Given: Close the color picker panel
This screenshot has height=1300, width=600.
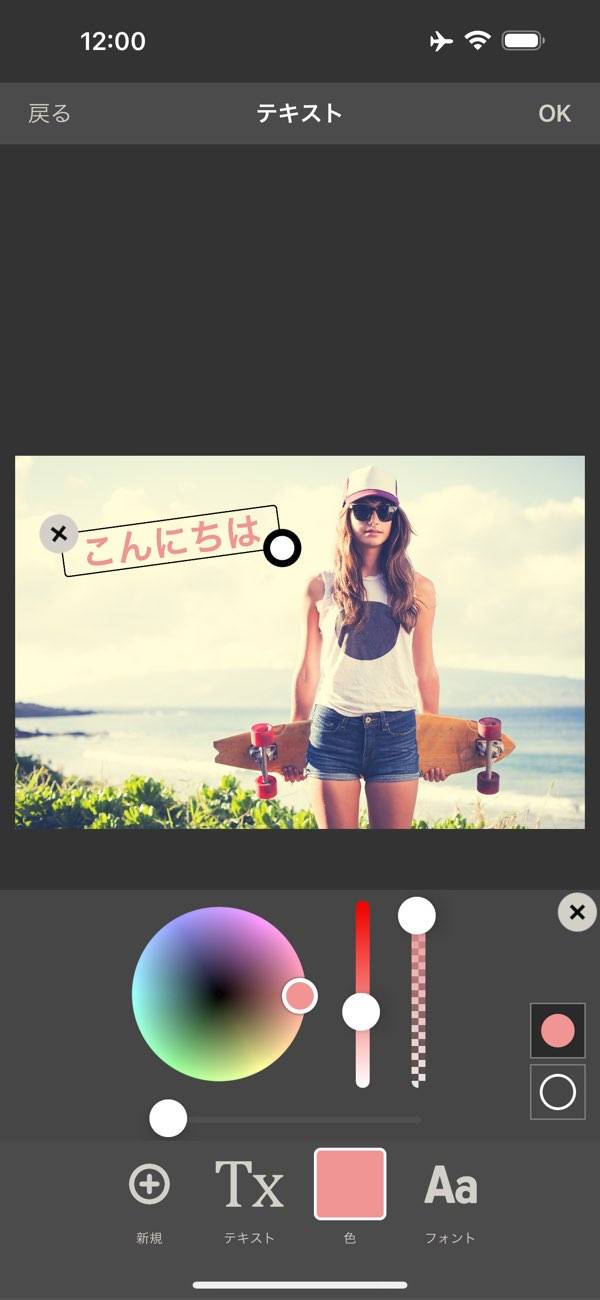Looking at the screenshot, I should tap(576, 912).
